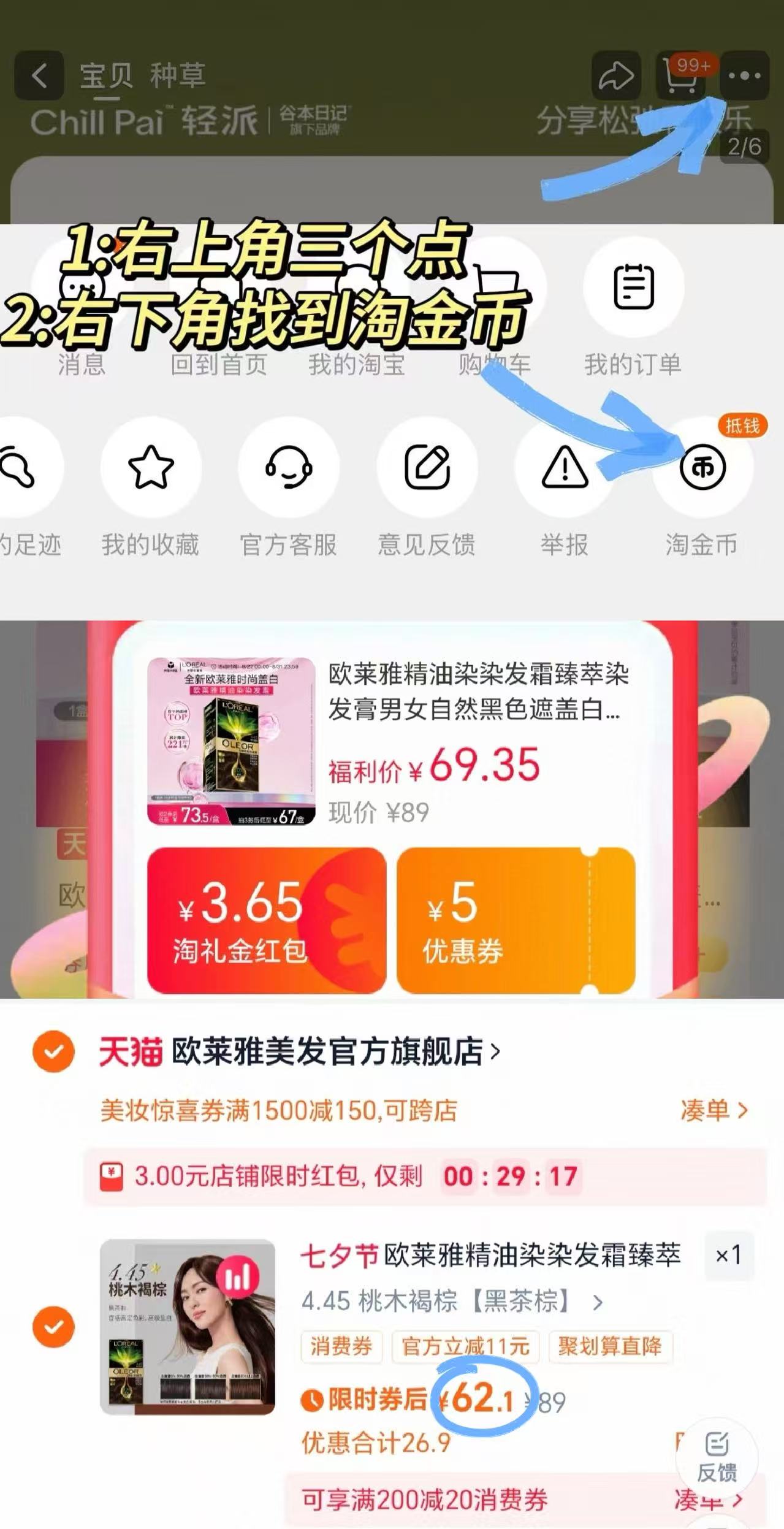Image resolution: width=784 pixels, height=1529 pixels.
Task: Open 我的收藏 favorites star icon
Action: pos(151,467)
